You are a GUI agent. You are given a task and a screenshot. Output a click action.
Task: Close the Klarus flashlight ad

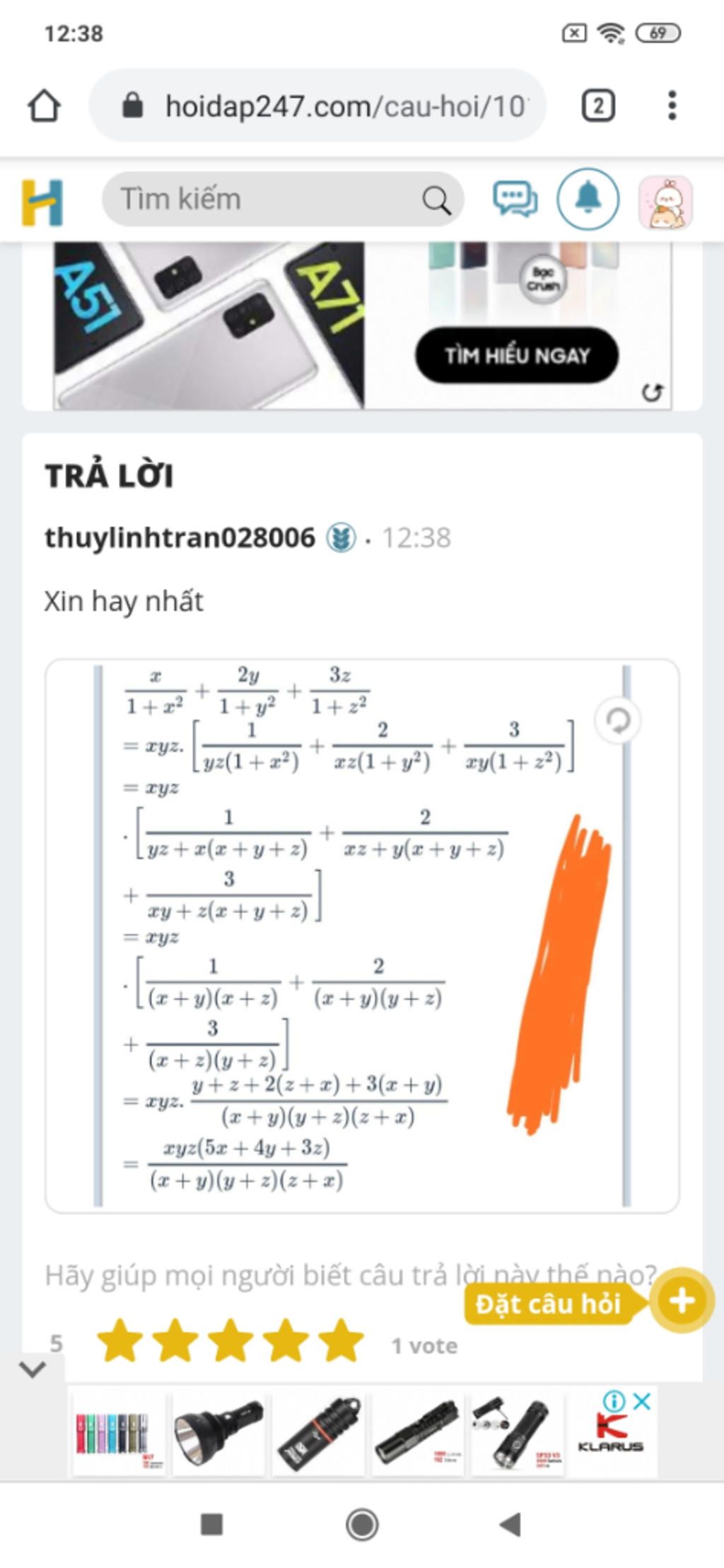(x=642, y=1400)
